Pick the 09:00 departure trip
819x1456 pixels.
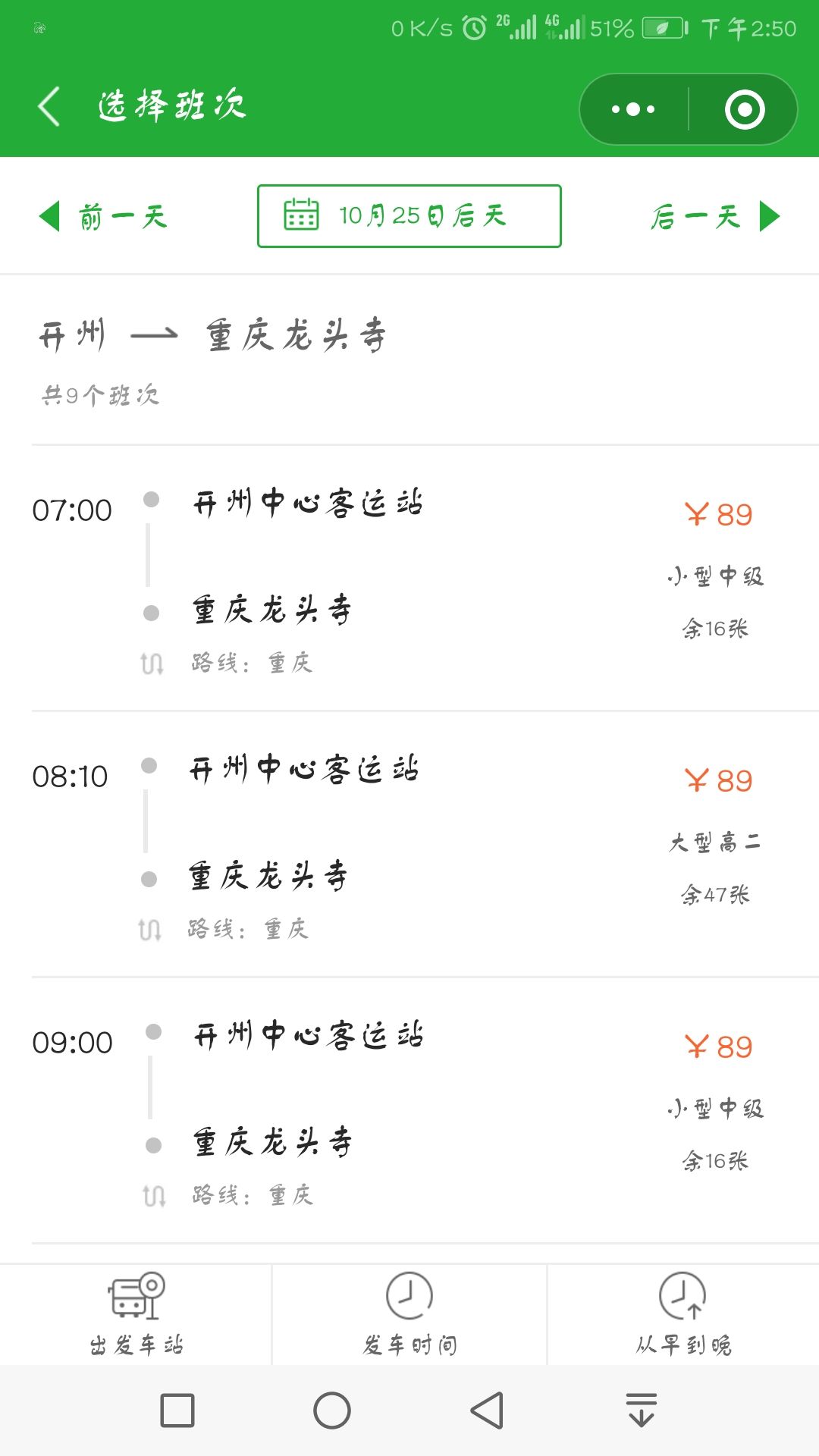[409, 1111]
